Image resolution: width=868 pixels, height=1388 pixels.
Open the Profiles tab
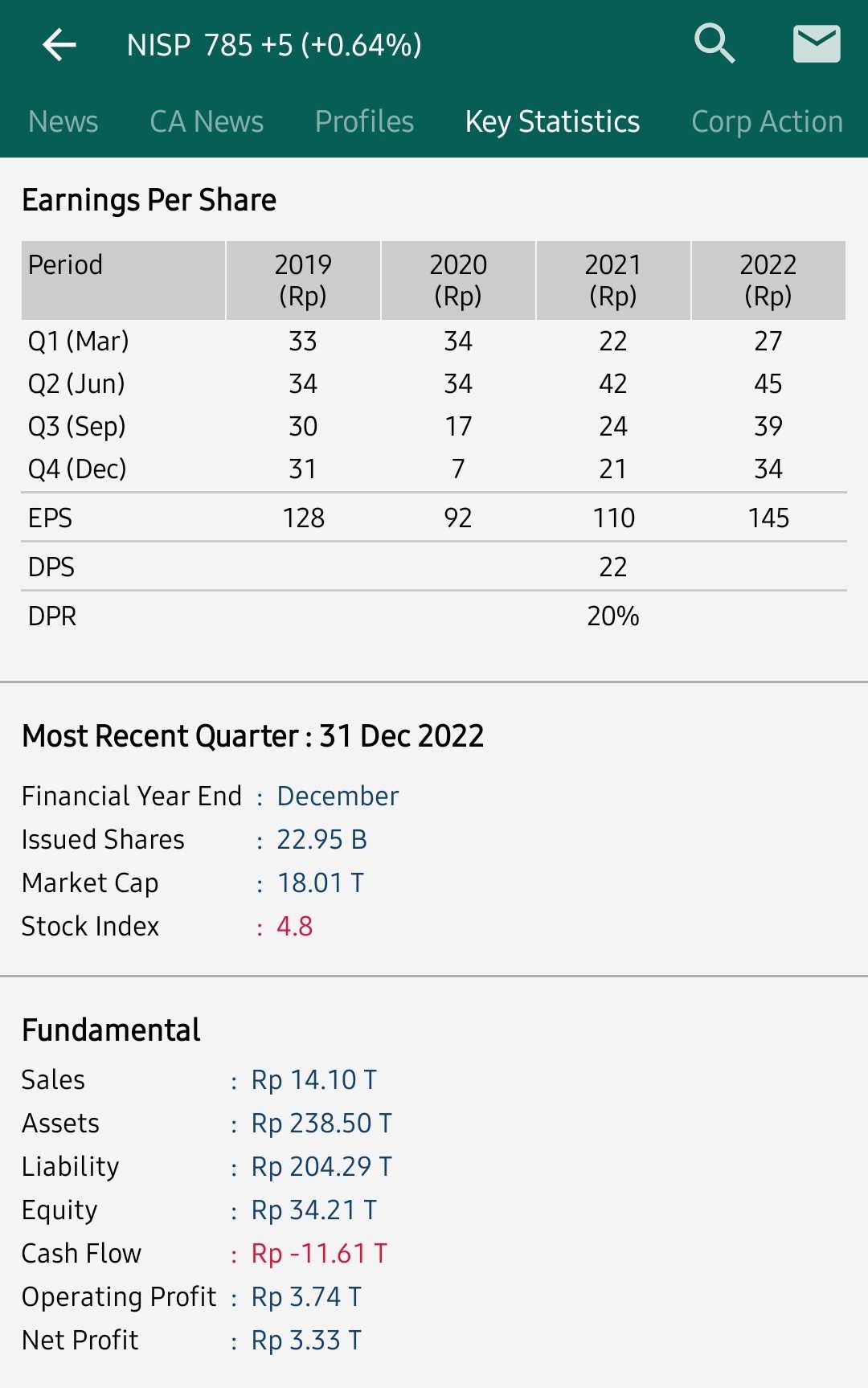(x=364, y=121)
